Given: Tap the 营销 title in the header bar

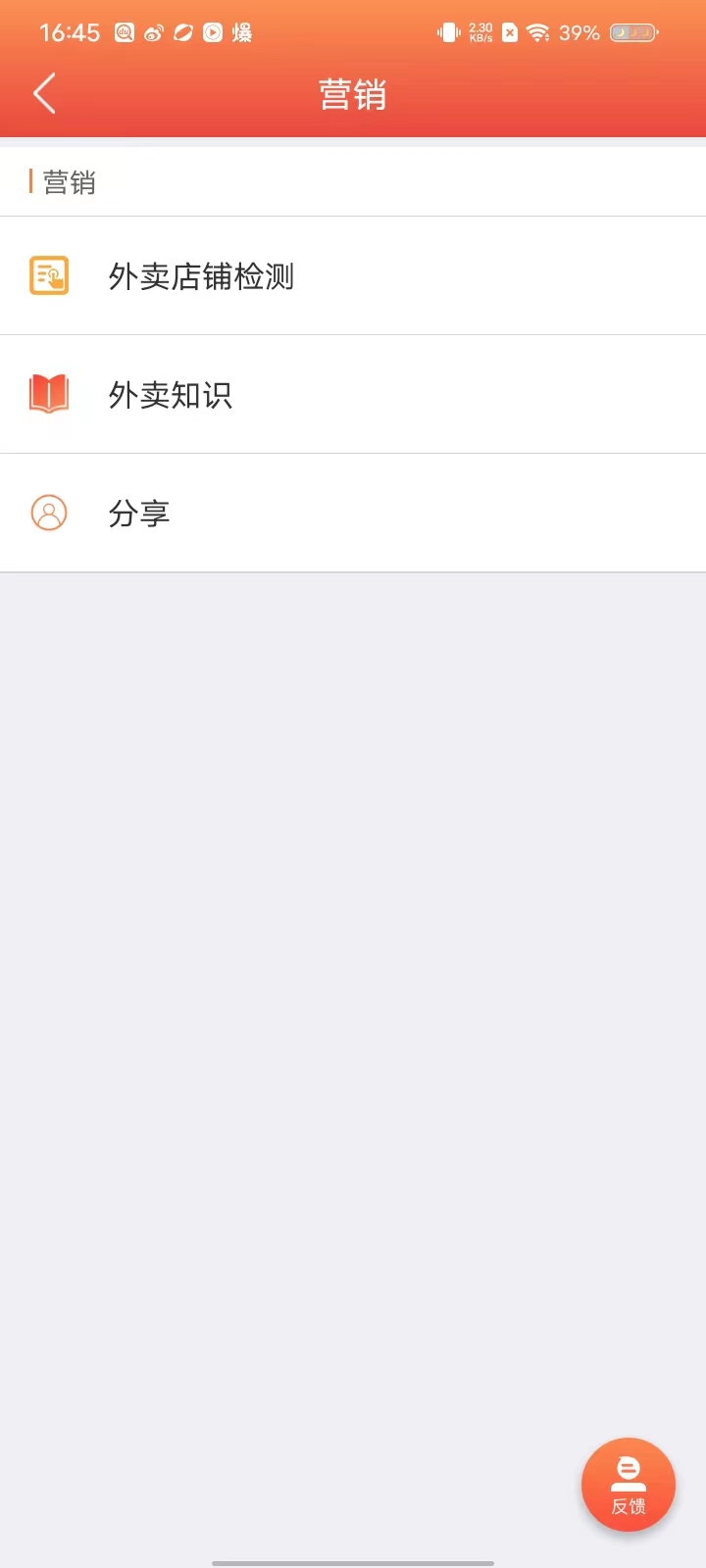Looking at the screenshot, I should tap(353, 93).
